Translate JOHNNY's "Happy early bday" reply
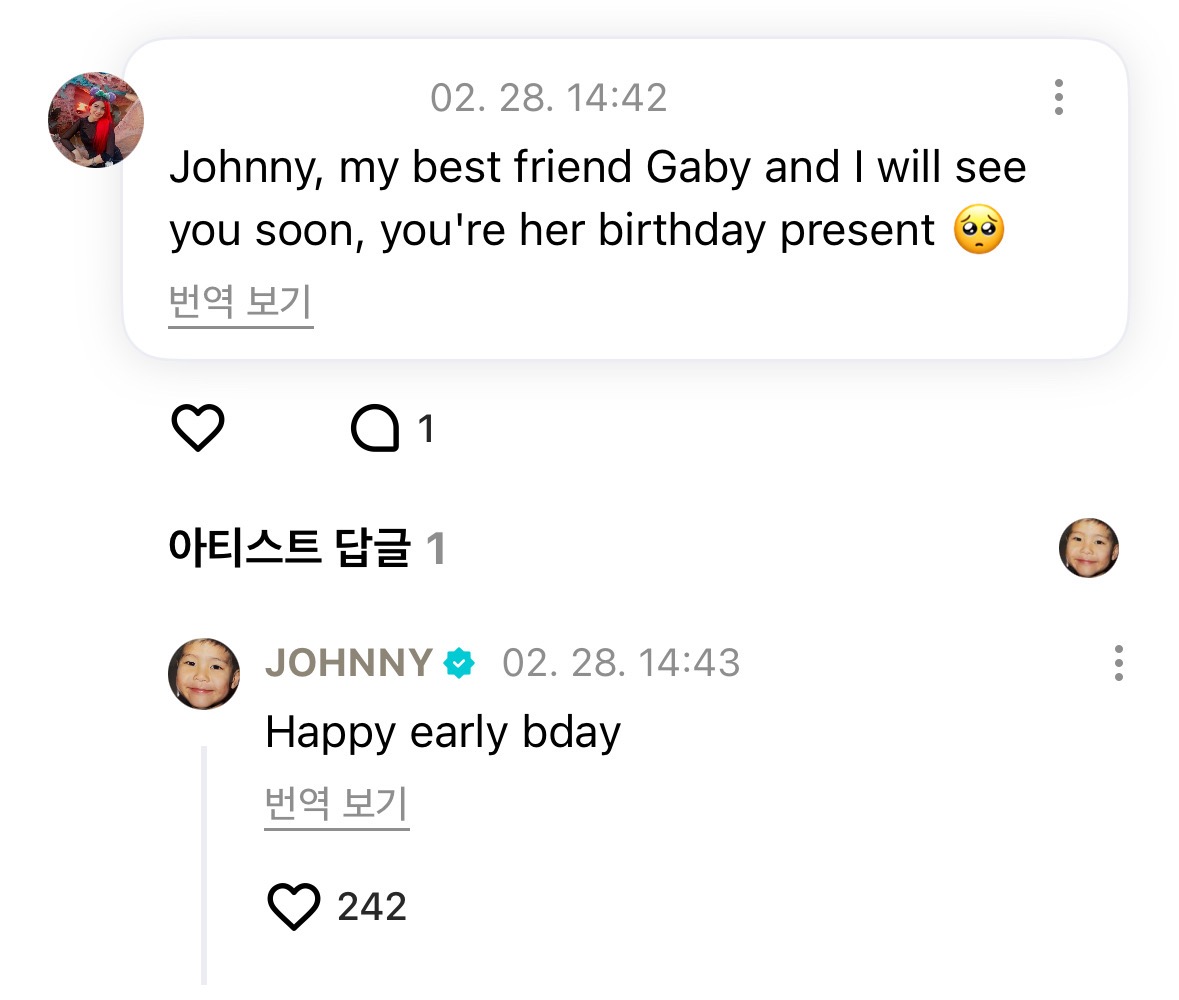The image size is (1179, 1000). pyautogui.click(x=337, y=804)
